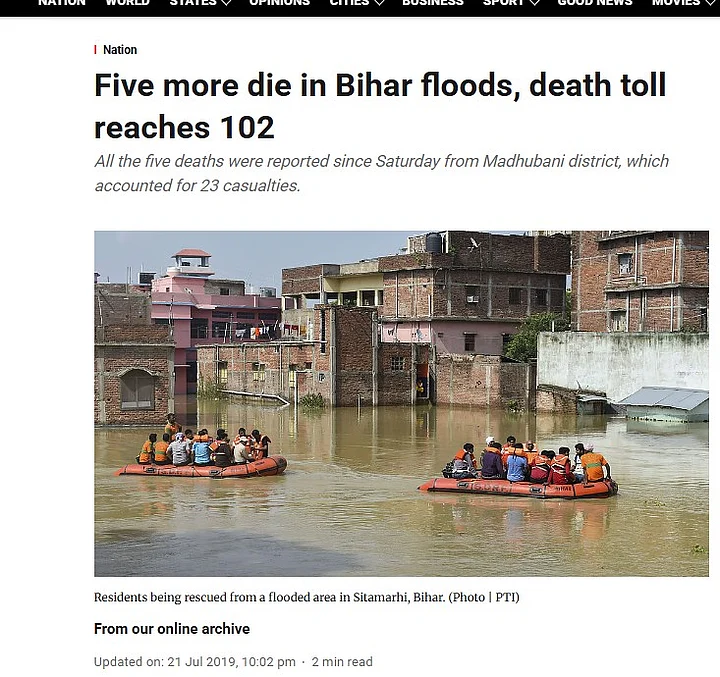Expand the Cities dropdown menu

click(355, 3)
